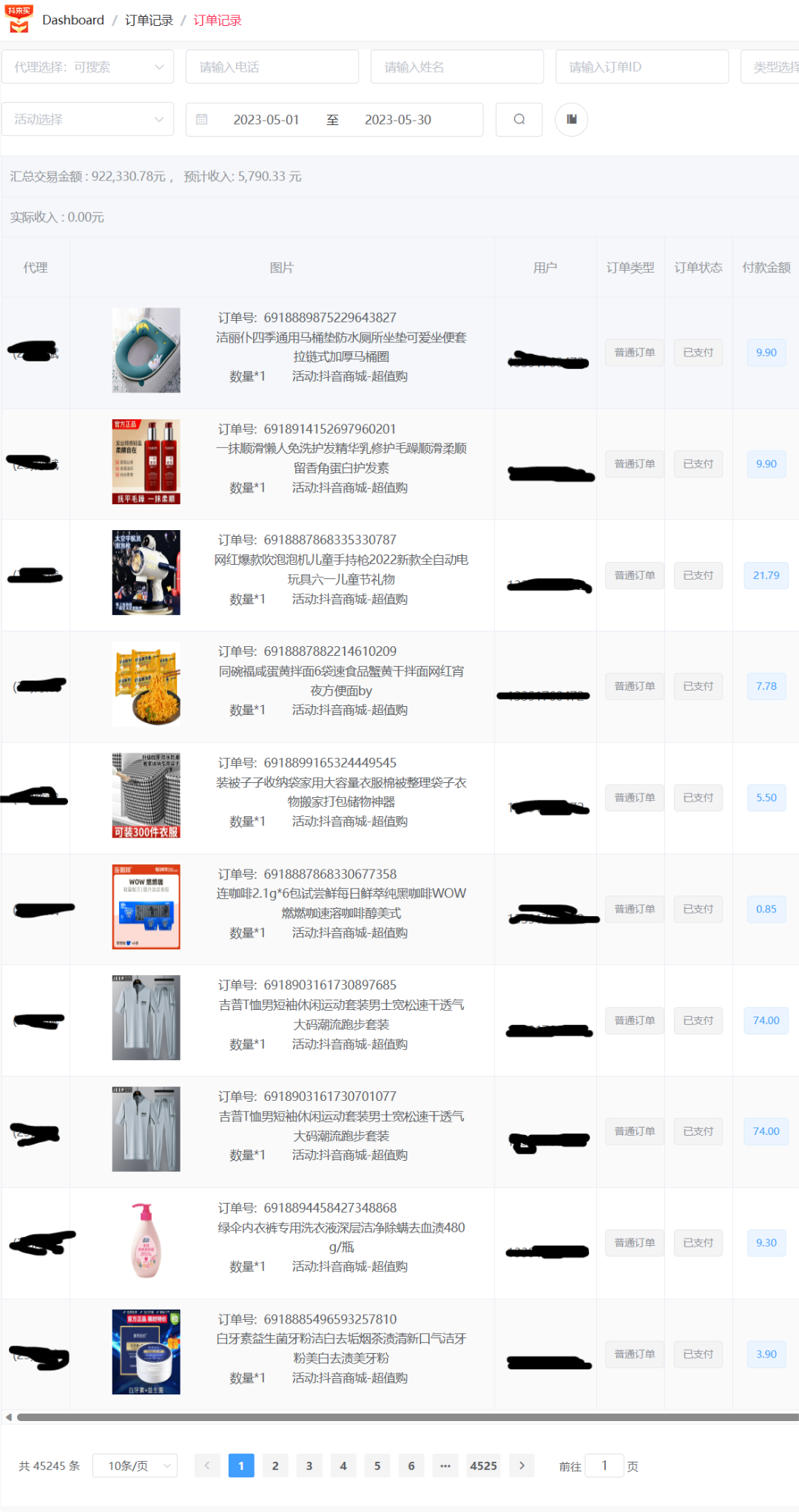Open the toilet seat cushion product image
The image size is (799, 1512).
pyautogui.click(x=146, y=350)
